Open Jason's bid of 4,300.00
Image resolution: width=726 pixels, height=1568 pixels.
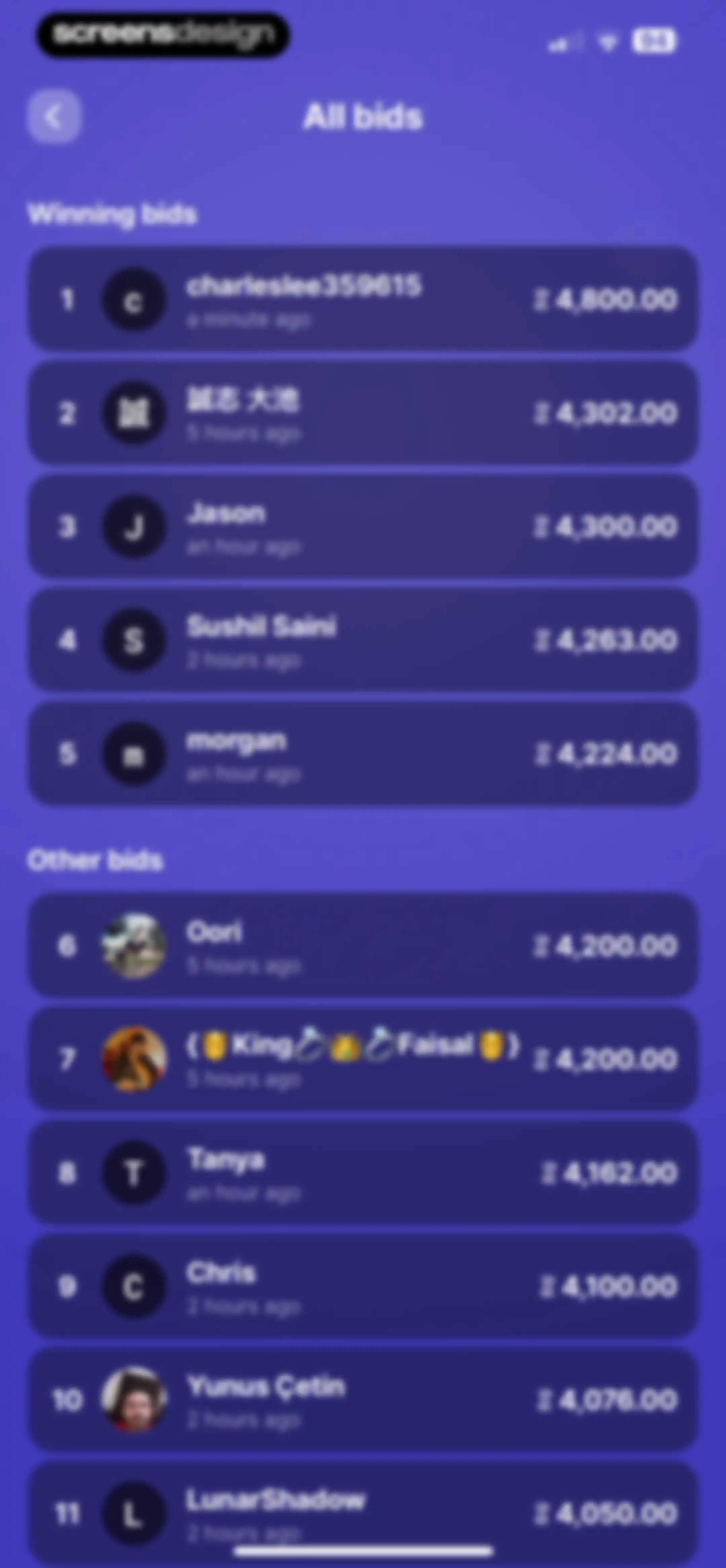(x=363, y=526)
